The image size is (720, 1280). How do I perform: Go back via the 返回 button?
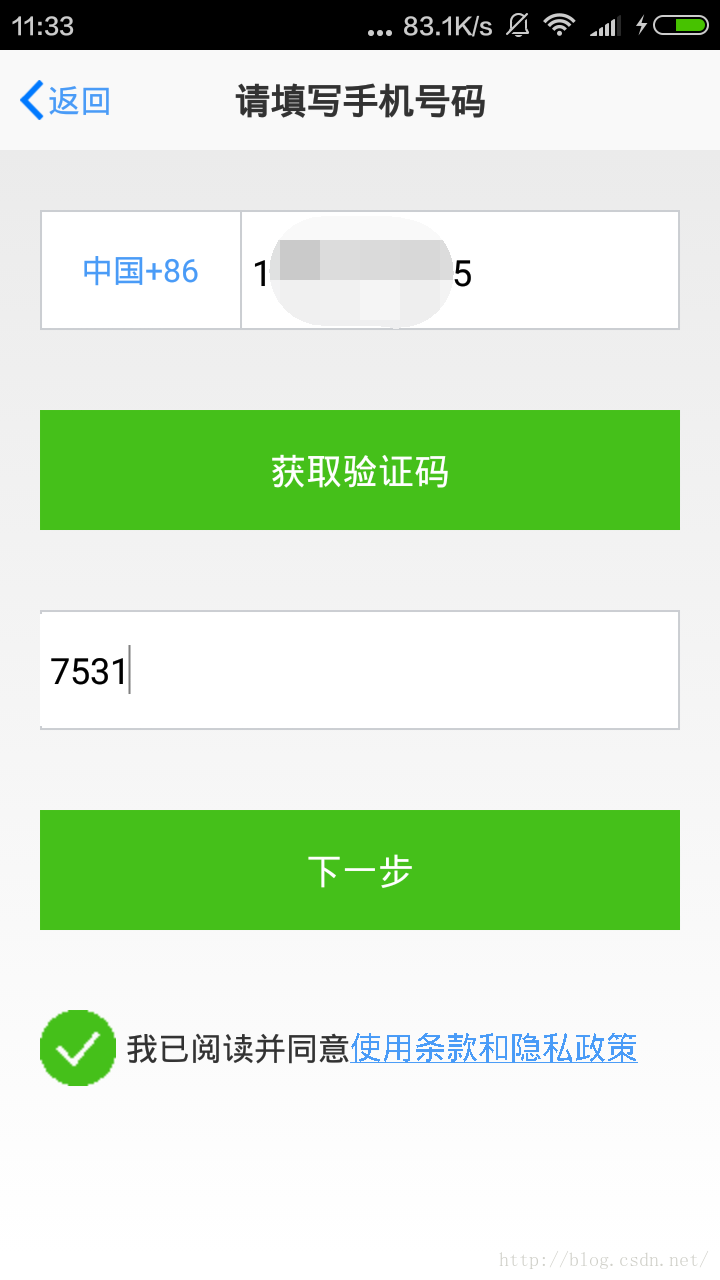[x=65, y=101]
